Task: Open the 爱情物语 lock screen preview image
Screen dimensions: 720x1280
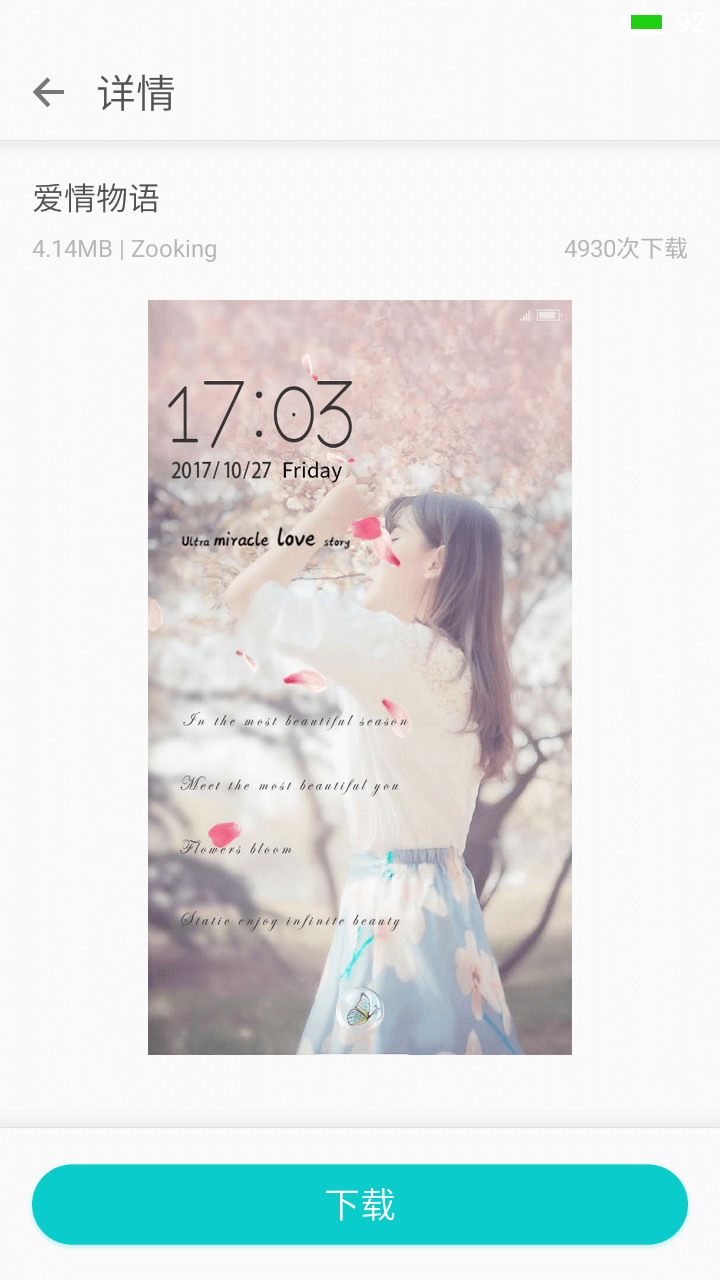Action: (x=360, y=677)
